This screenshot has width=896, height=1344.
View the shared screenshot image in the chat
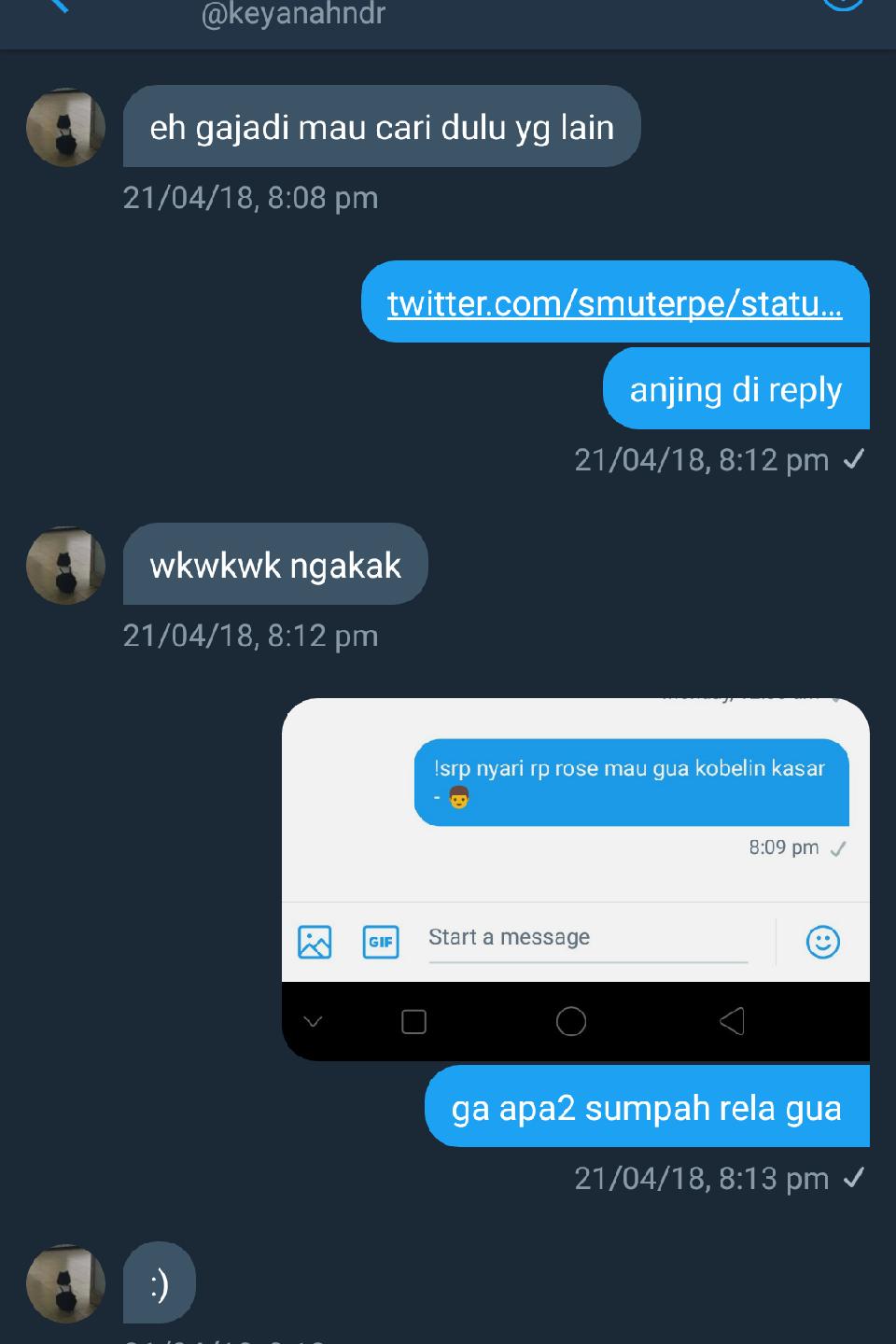(575, 878)
